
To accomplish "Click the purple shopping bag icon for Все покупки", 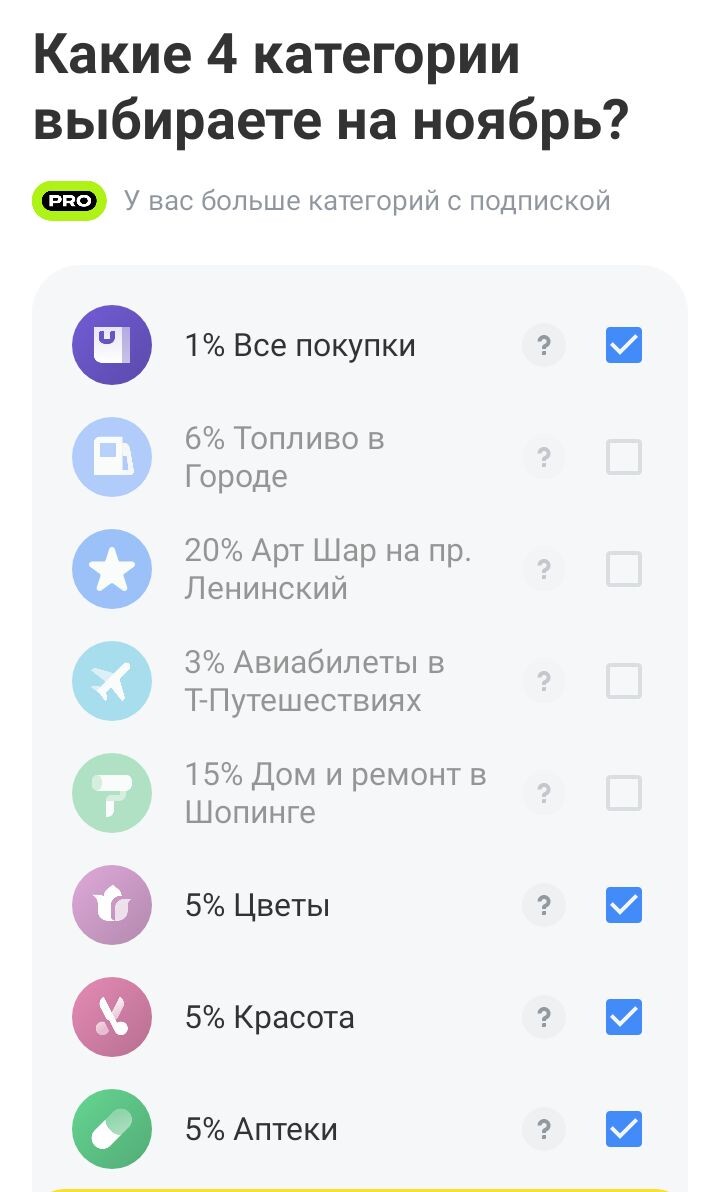I will click(112, 345).
